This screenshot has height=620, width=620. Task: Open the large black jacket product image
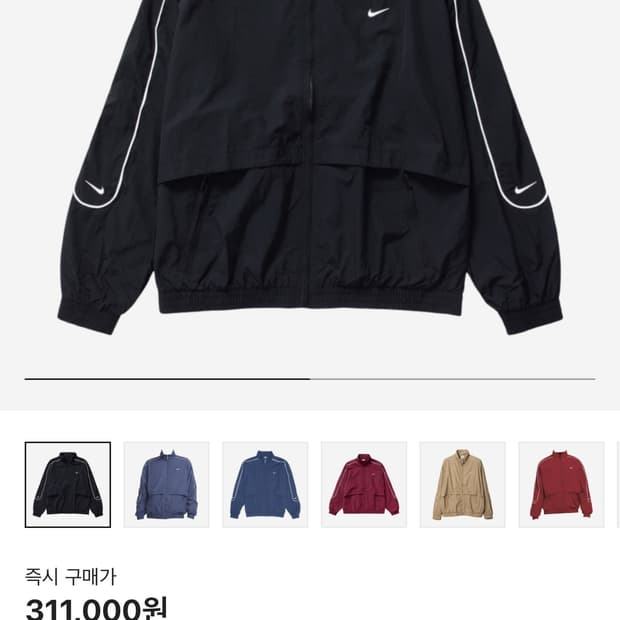click(x=310, y=168)
